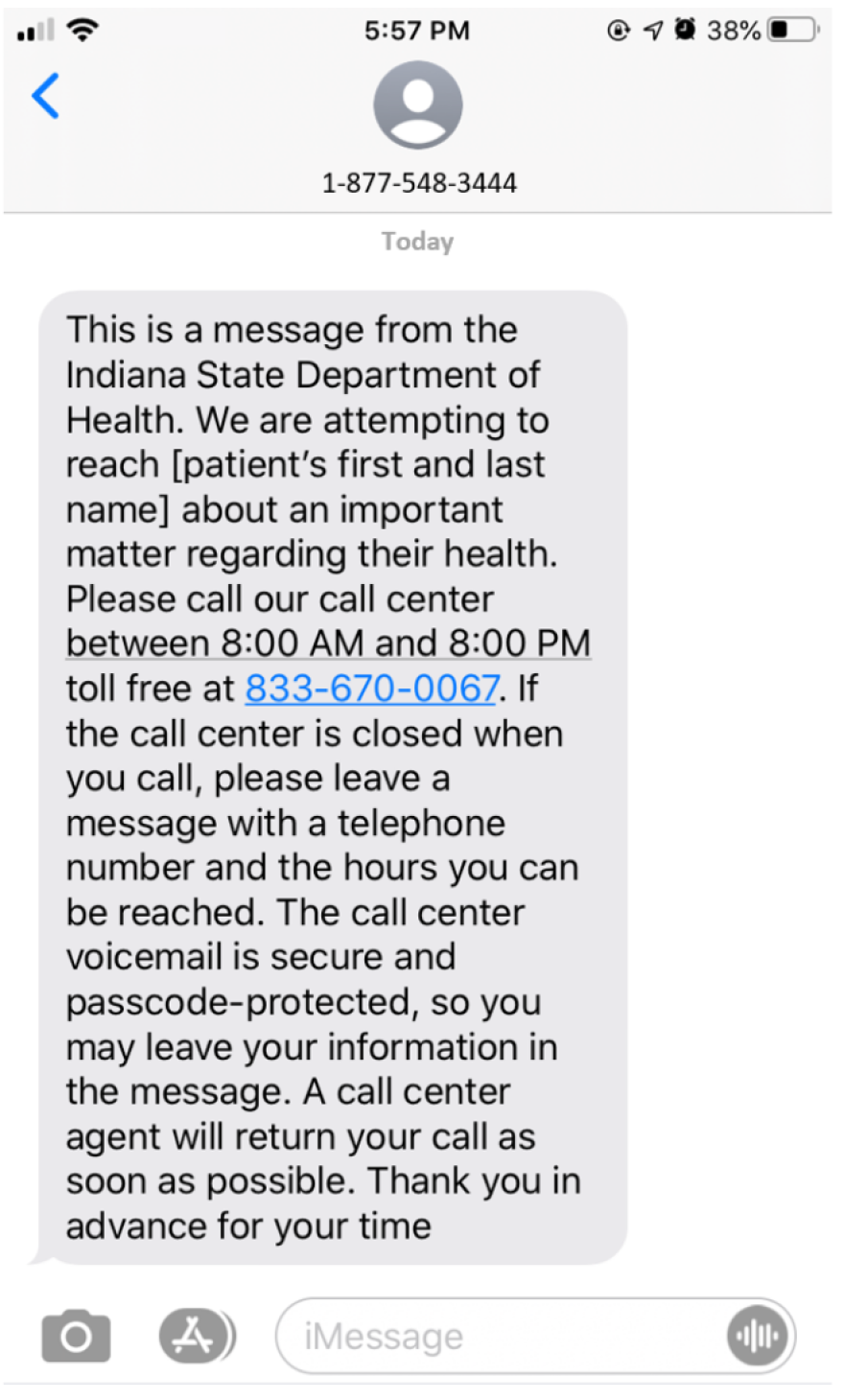844x1400 pixels.
Task: Open the camera to attach a photo
Action: point(76,1336)
